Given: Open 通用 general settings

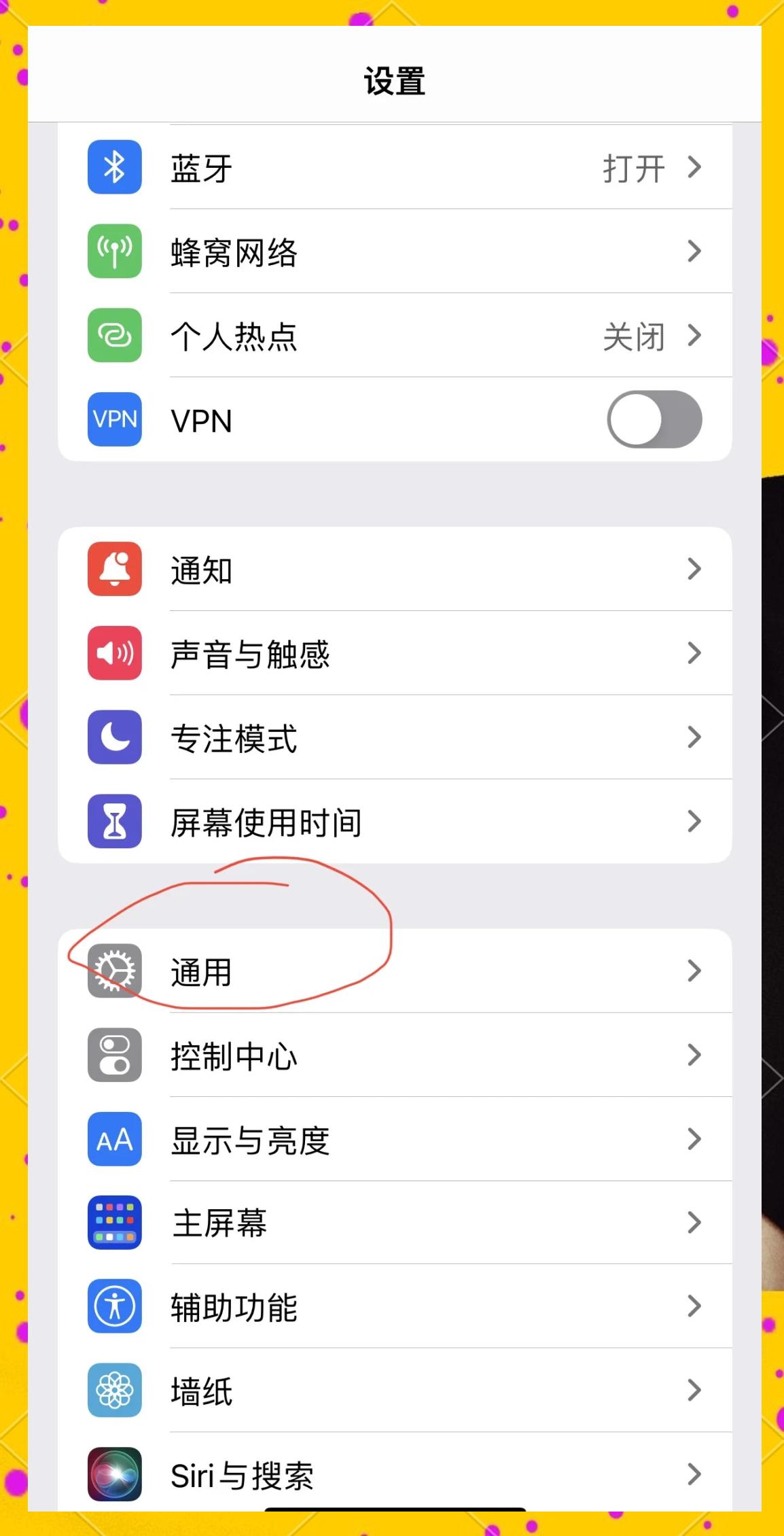Looking at the screenshot, I should pos(394,971).
